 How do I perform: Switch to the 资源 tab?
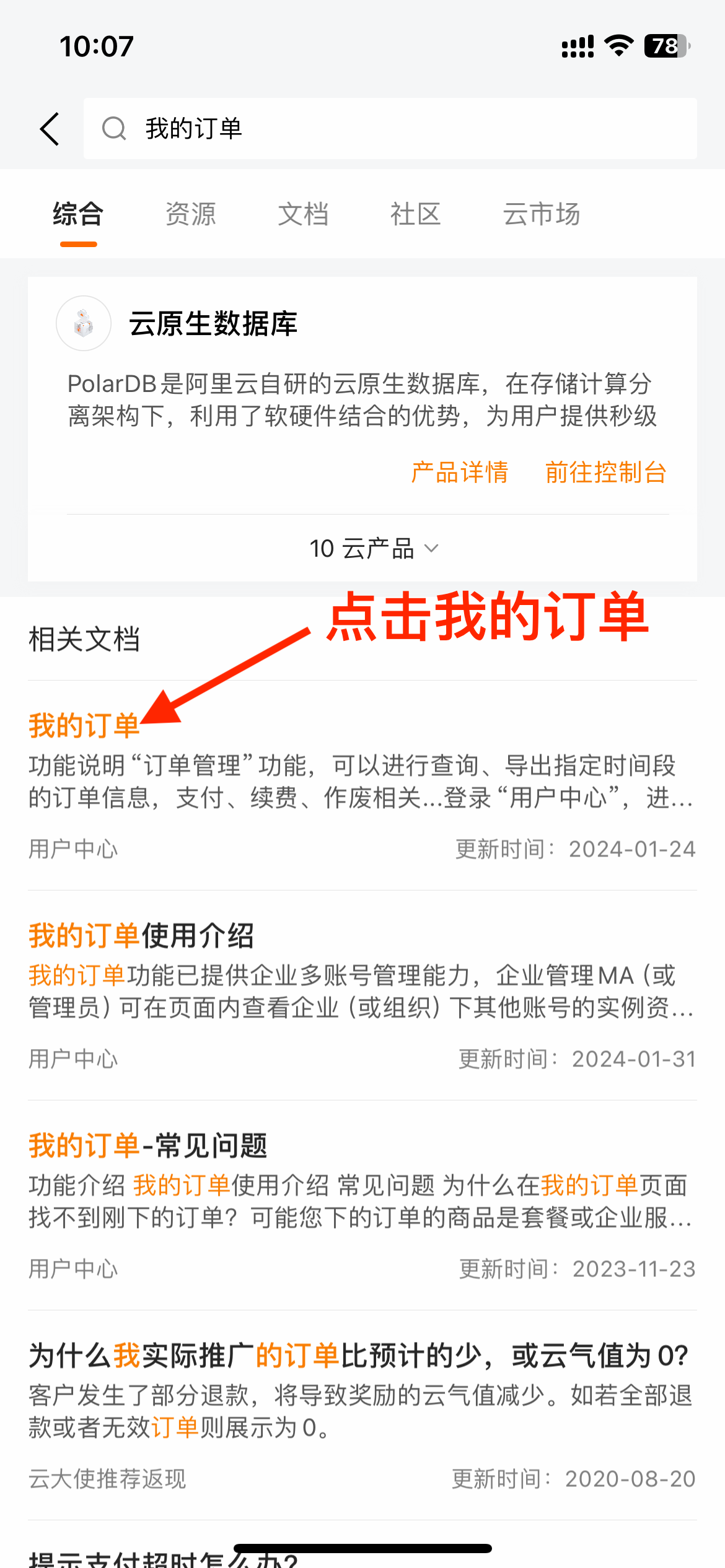pos(190,214)
